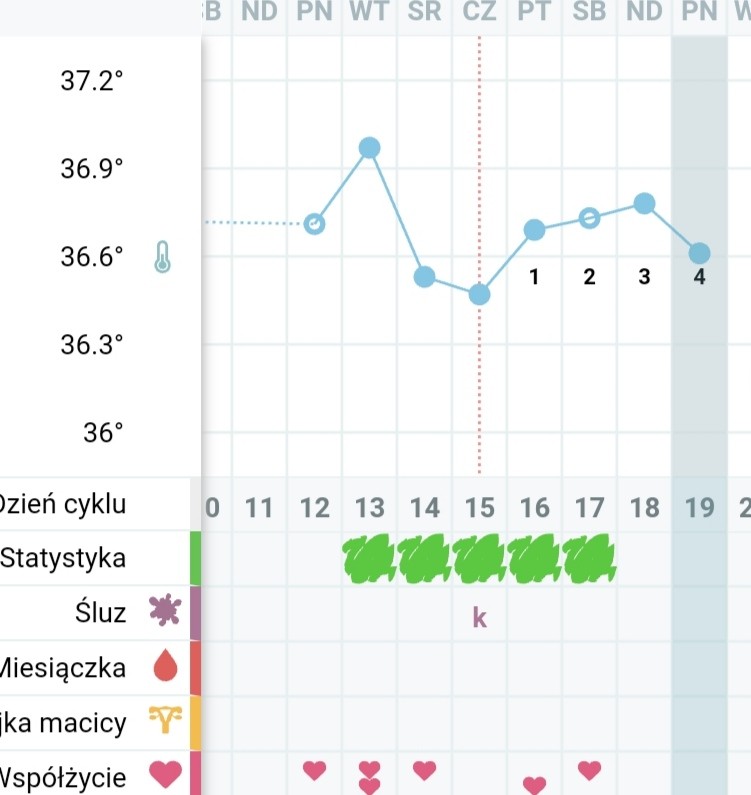Open cycle day 12 entry
751x795 pixels.
click(314, 508)
